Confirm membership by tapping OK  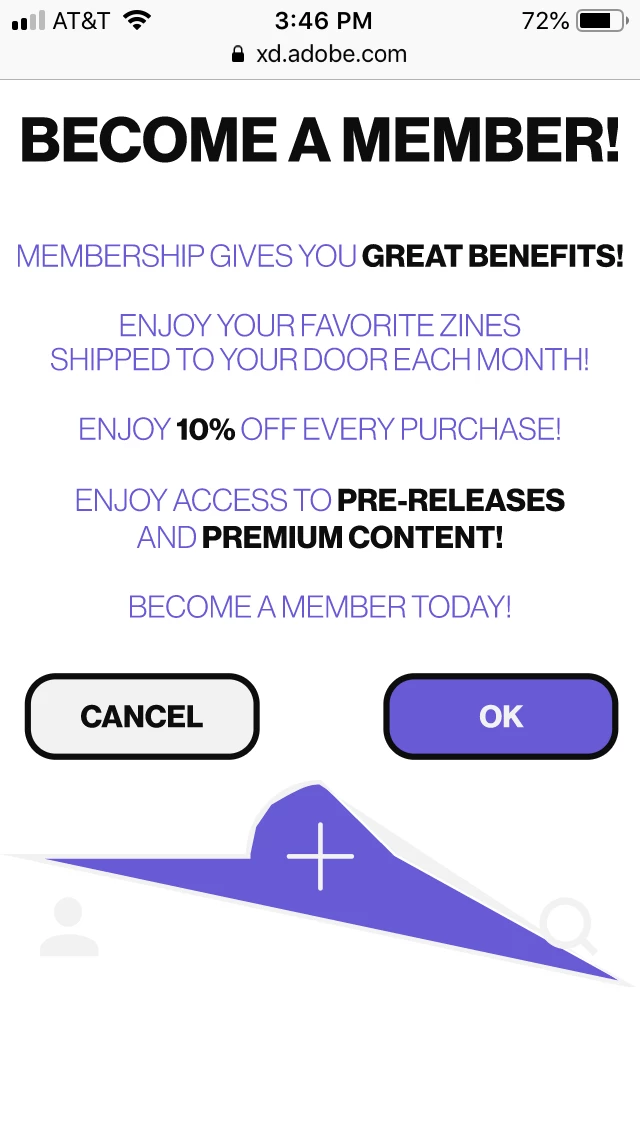point(501,716)
